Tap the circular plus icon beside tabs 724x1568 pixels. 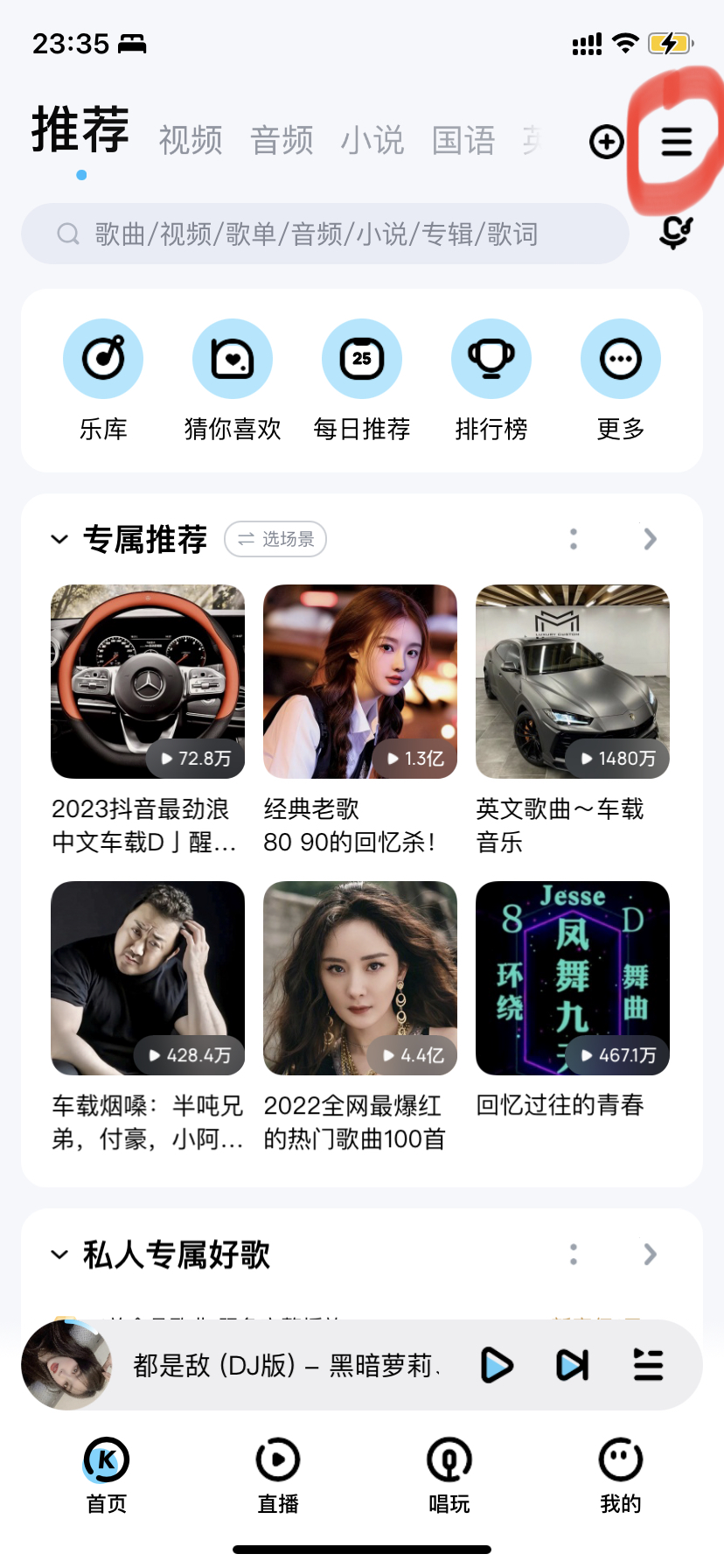[606, 141]
